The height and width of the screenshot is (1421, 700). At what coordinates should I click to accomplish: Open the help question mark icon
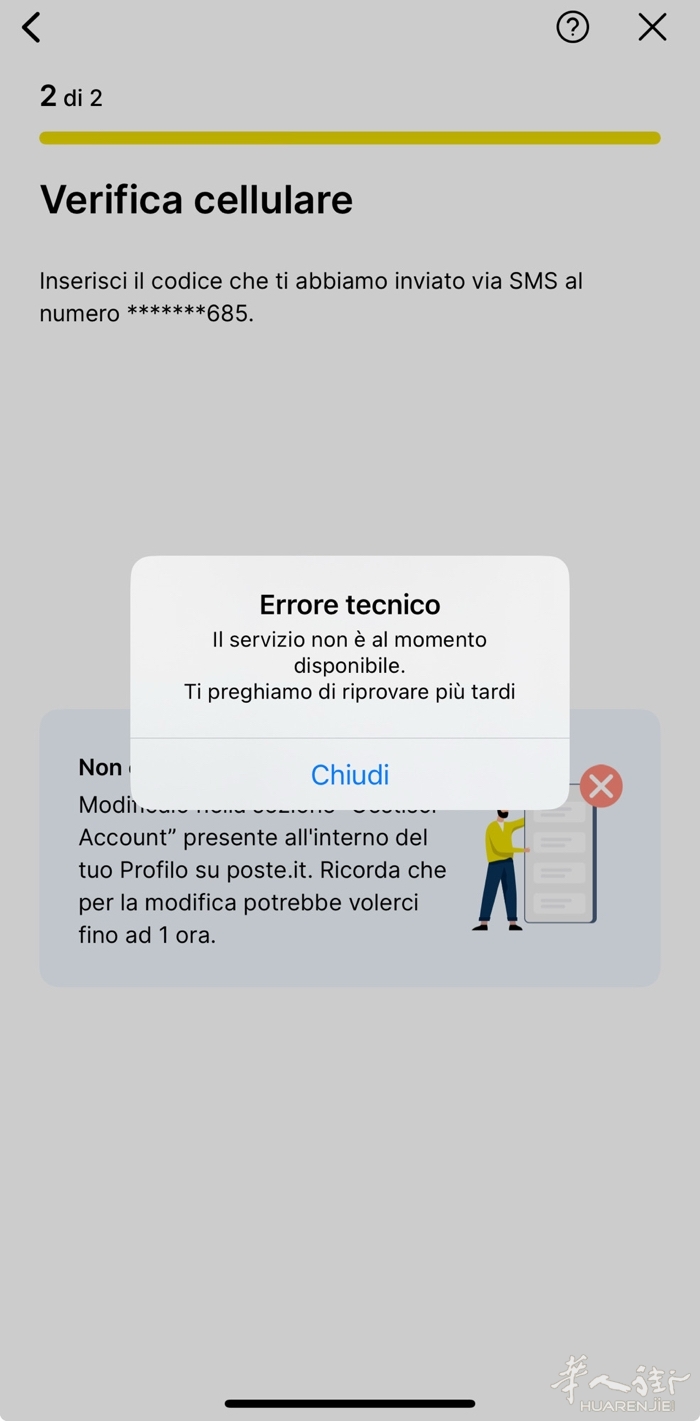(x=572, y=28)
